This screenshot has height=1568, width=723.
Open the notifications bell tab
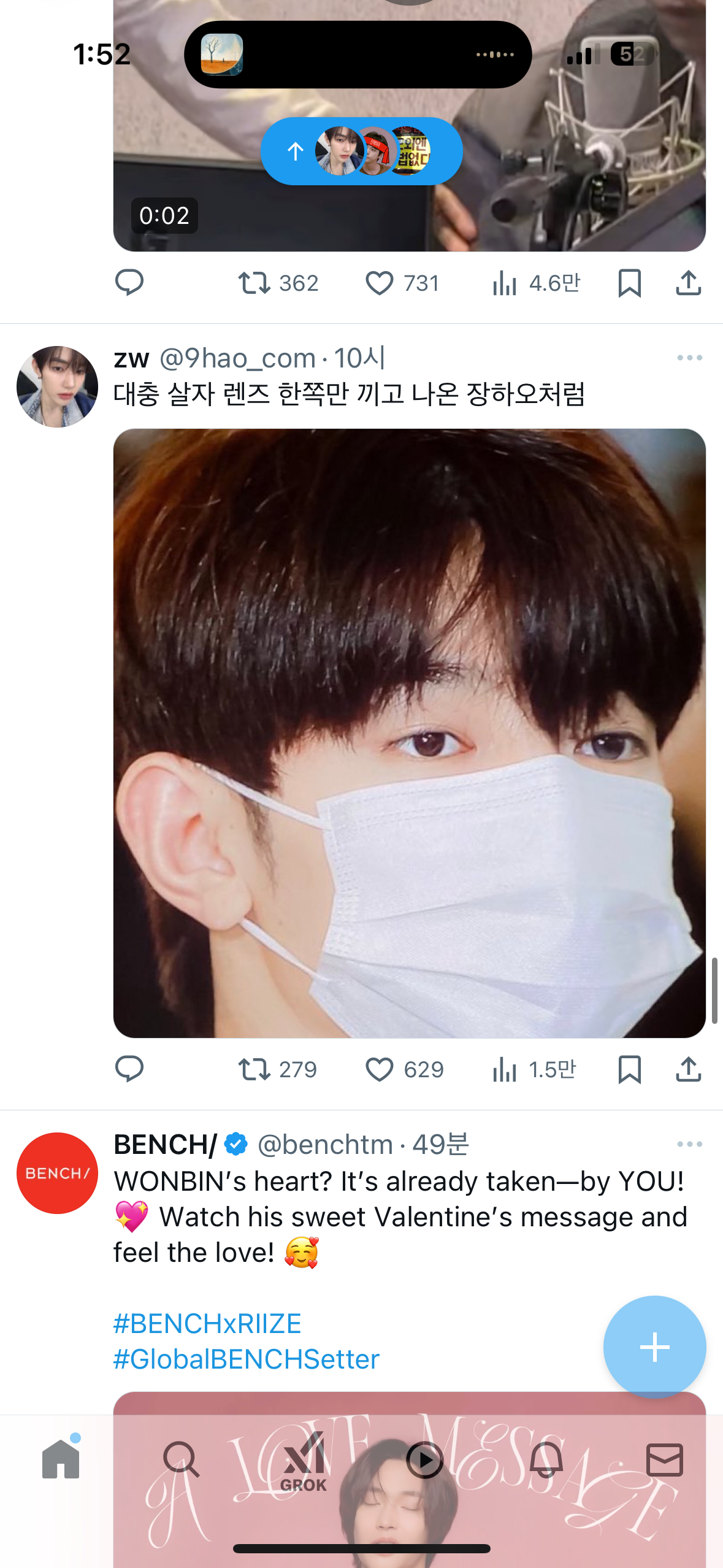[x=546, y=1460]
